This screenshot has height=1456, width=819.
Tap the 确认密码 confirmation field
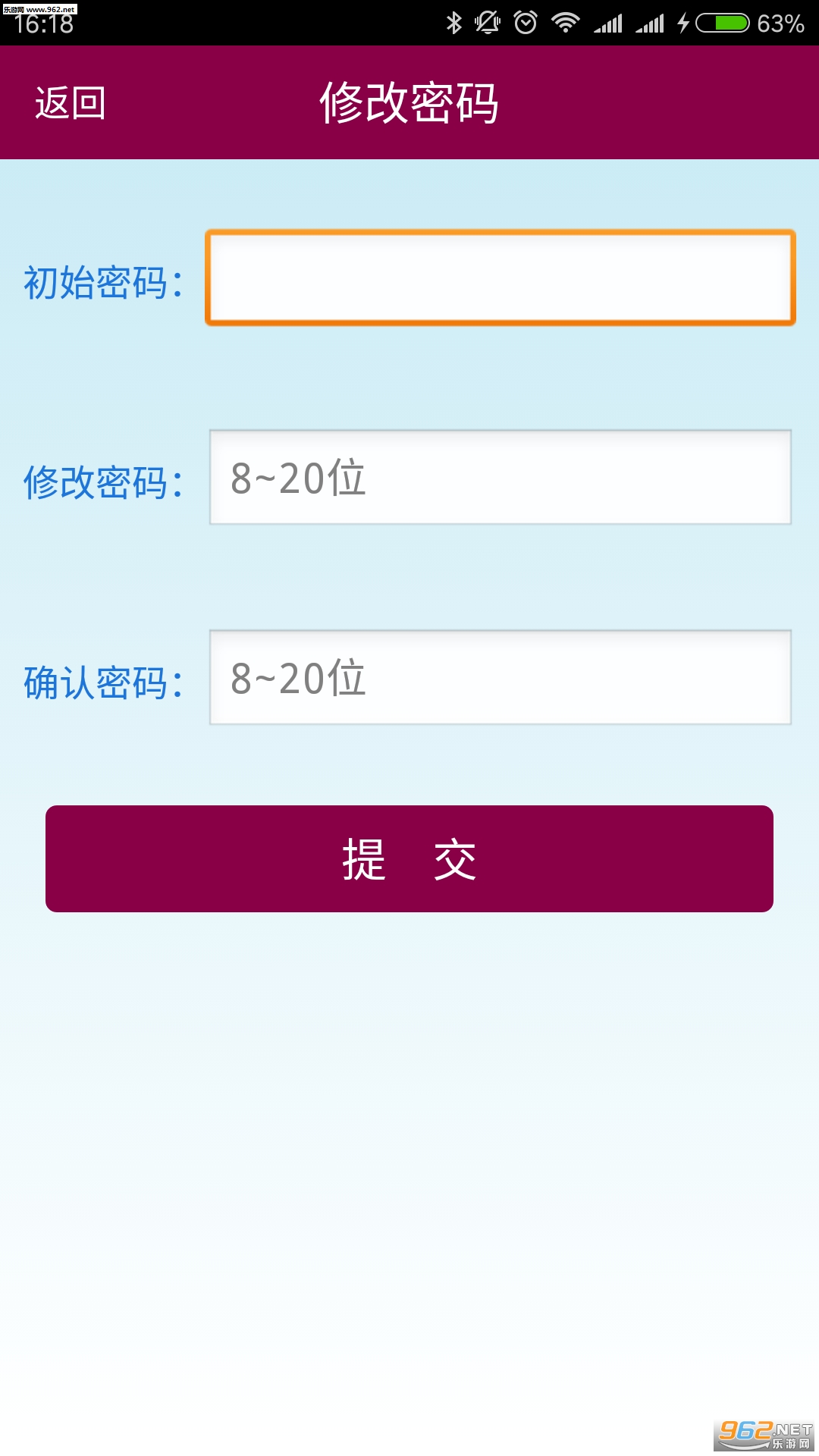coord(500,678)
